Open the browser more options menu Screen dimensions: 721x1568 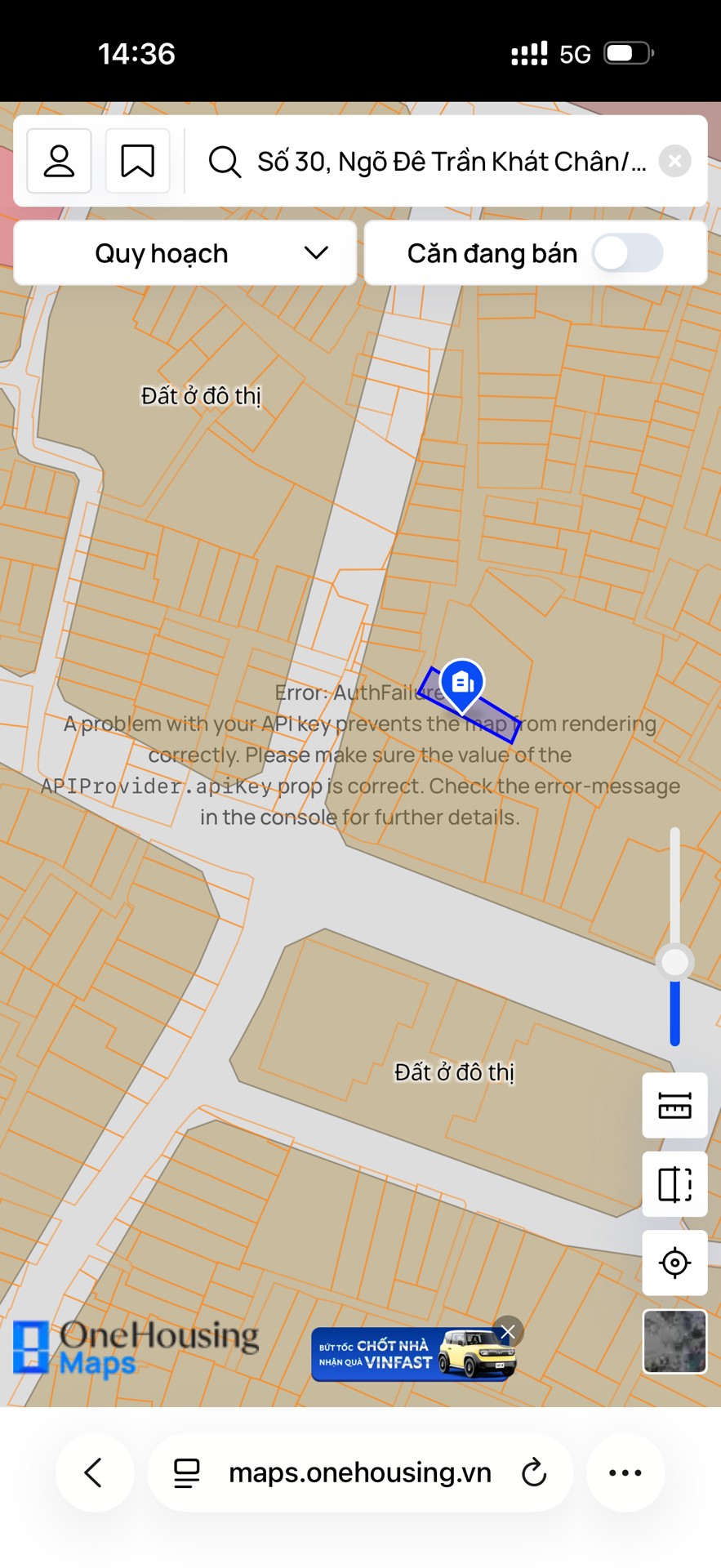(625, 1472)
